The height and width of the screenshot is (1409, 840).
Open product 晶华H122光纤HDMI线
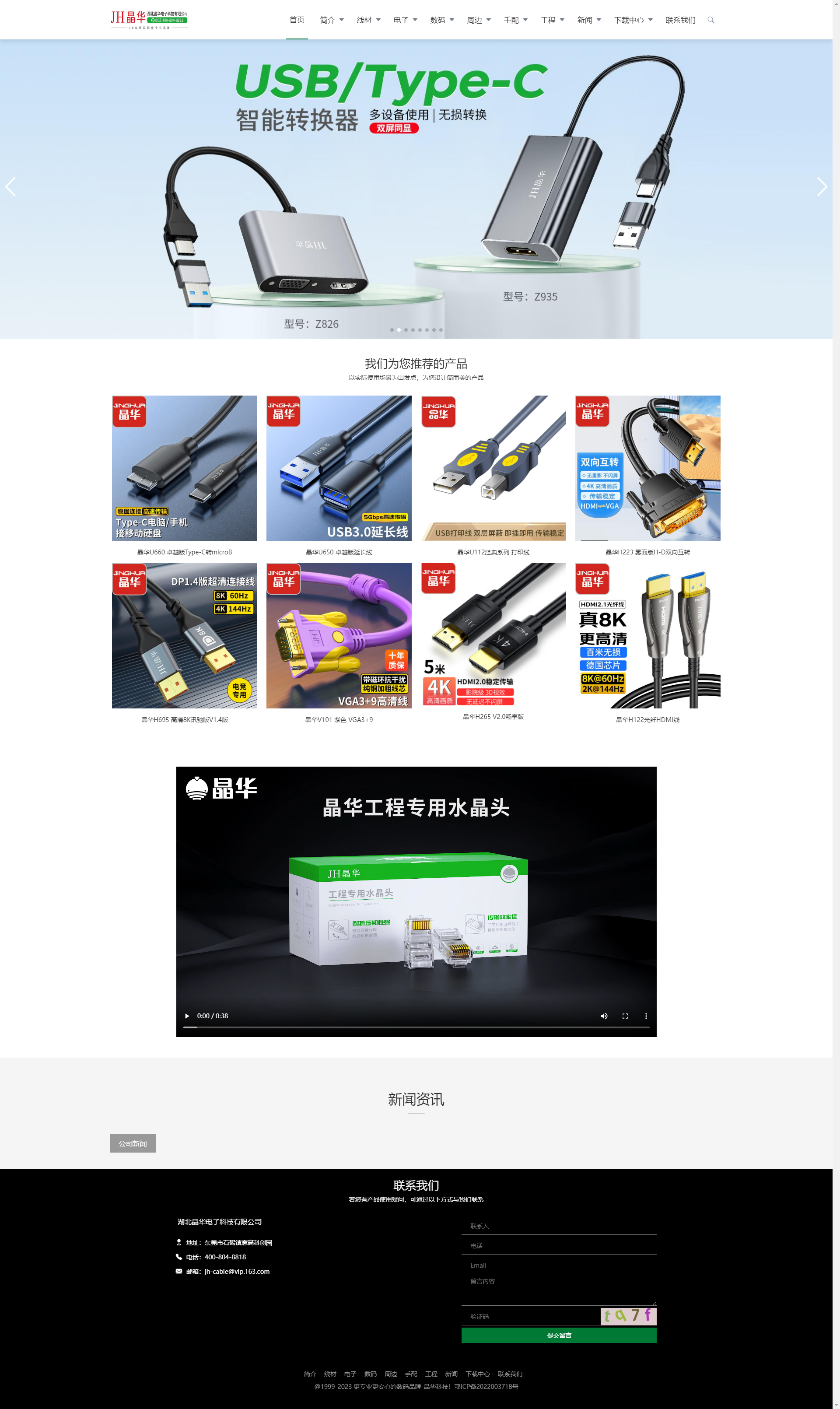point(647,635)
